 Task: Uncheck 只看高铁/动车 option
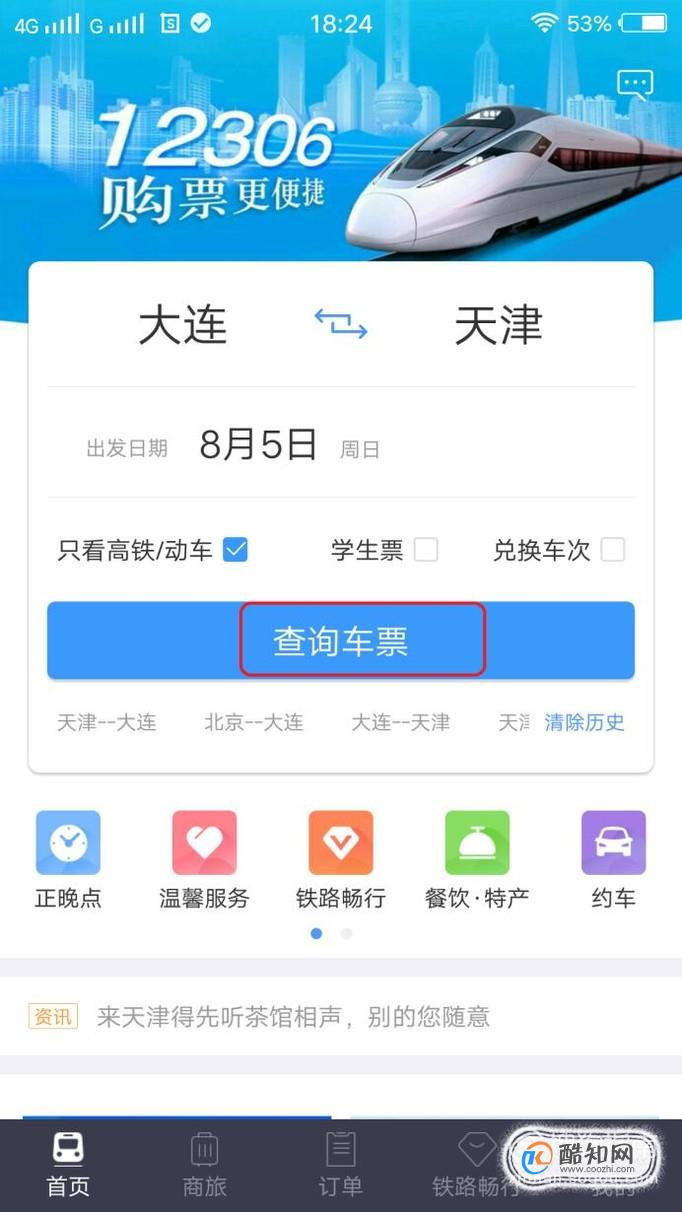coord(235,549)
